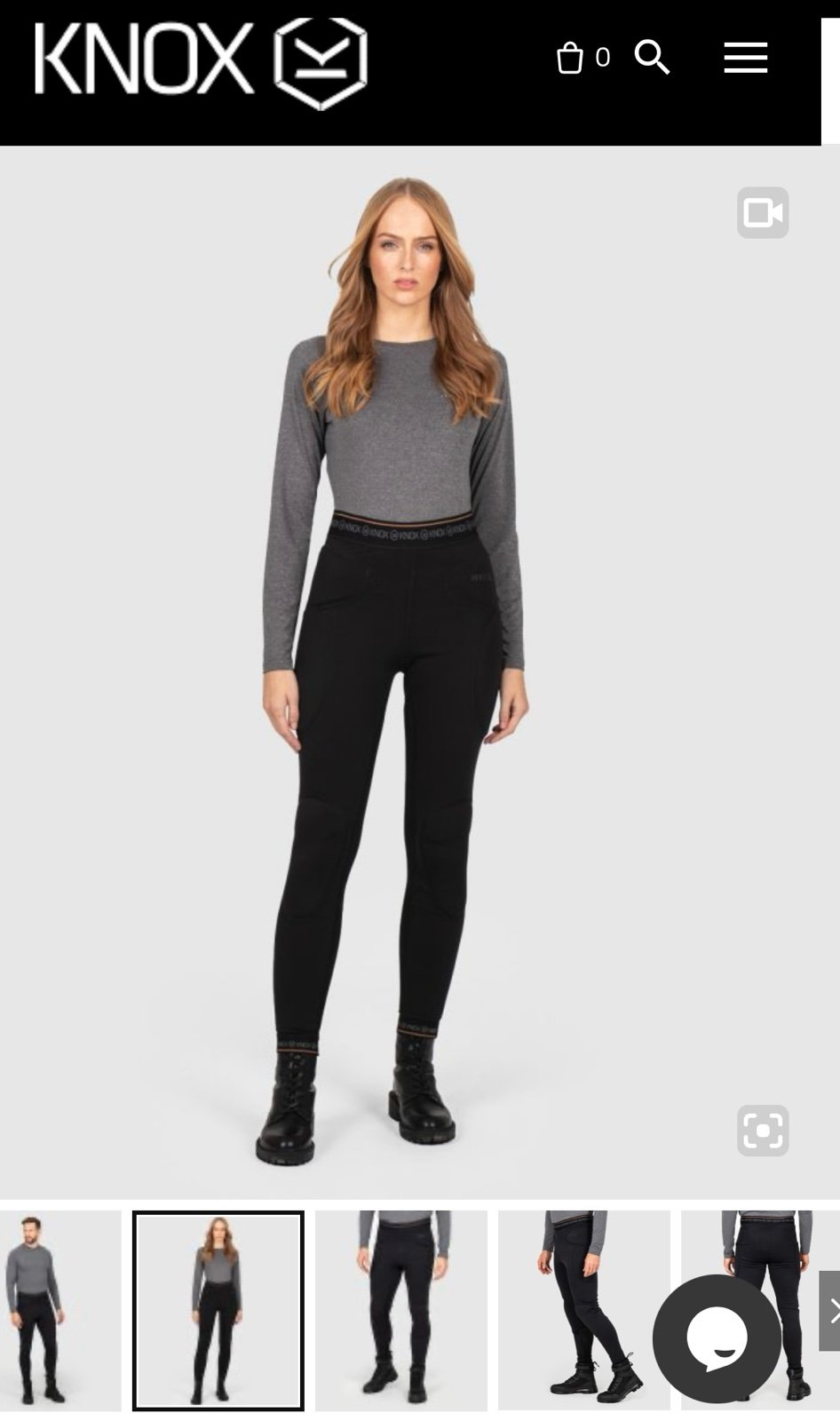Expand the product image fullscreen
This screenshot has width=840, height=1421.
tap(763, 1131)
